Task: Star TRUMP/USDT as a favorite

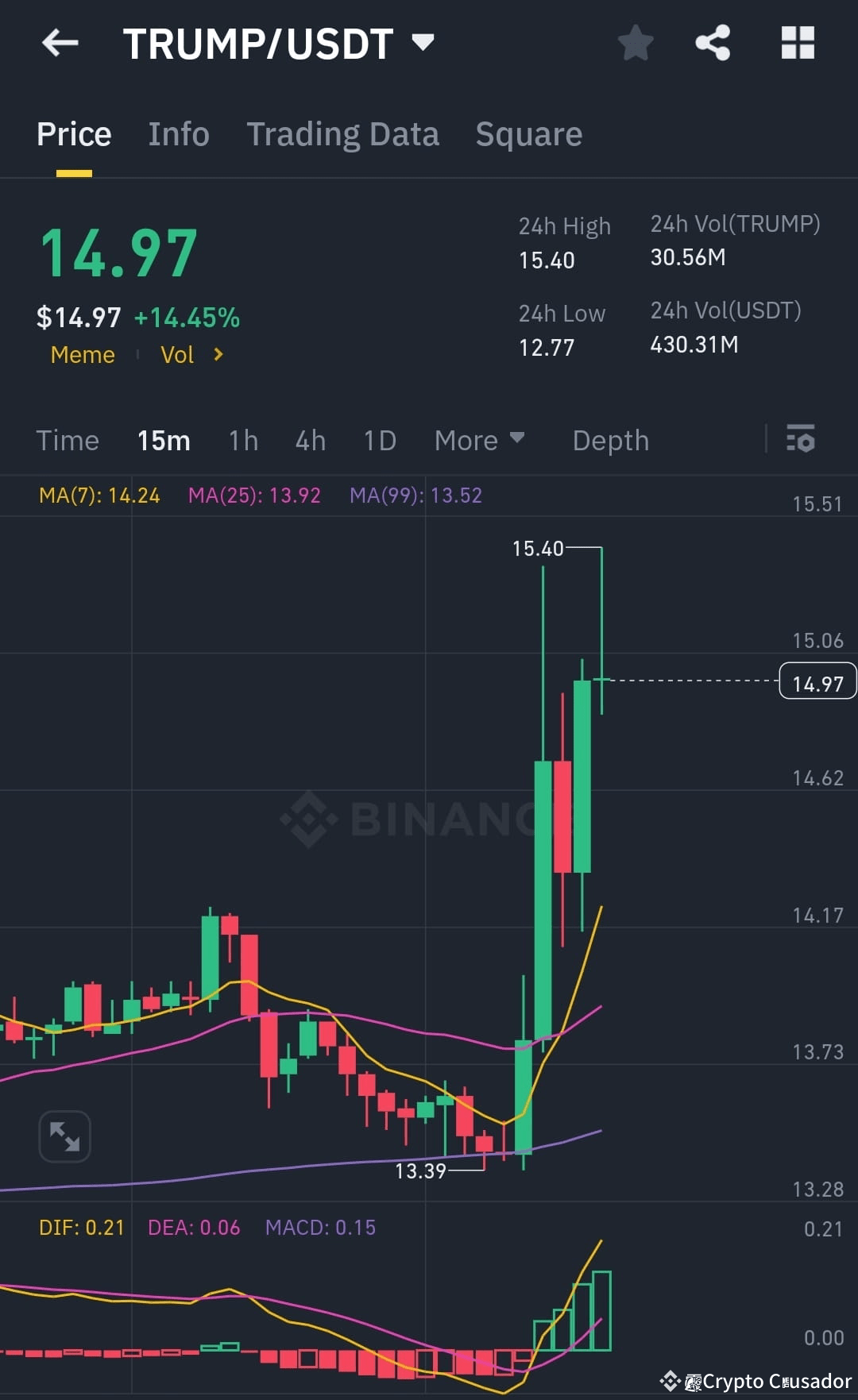Action: click(x=635, y=44)
